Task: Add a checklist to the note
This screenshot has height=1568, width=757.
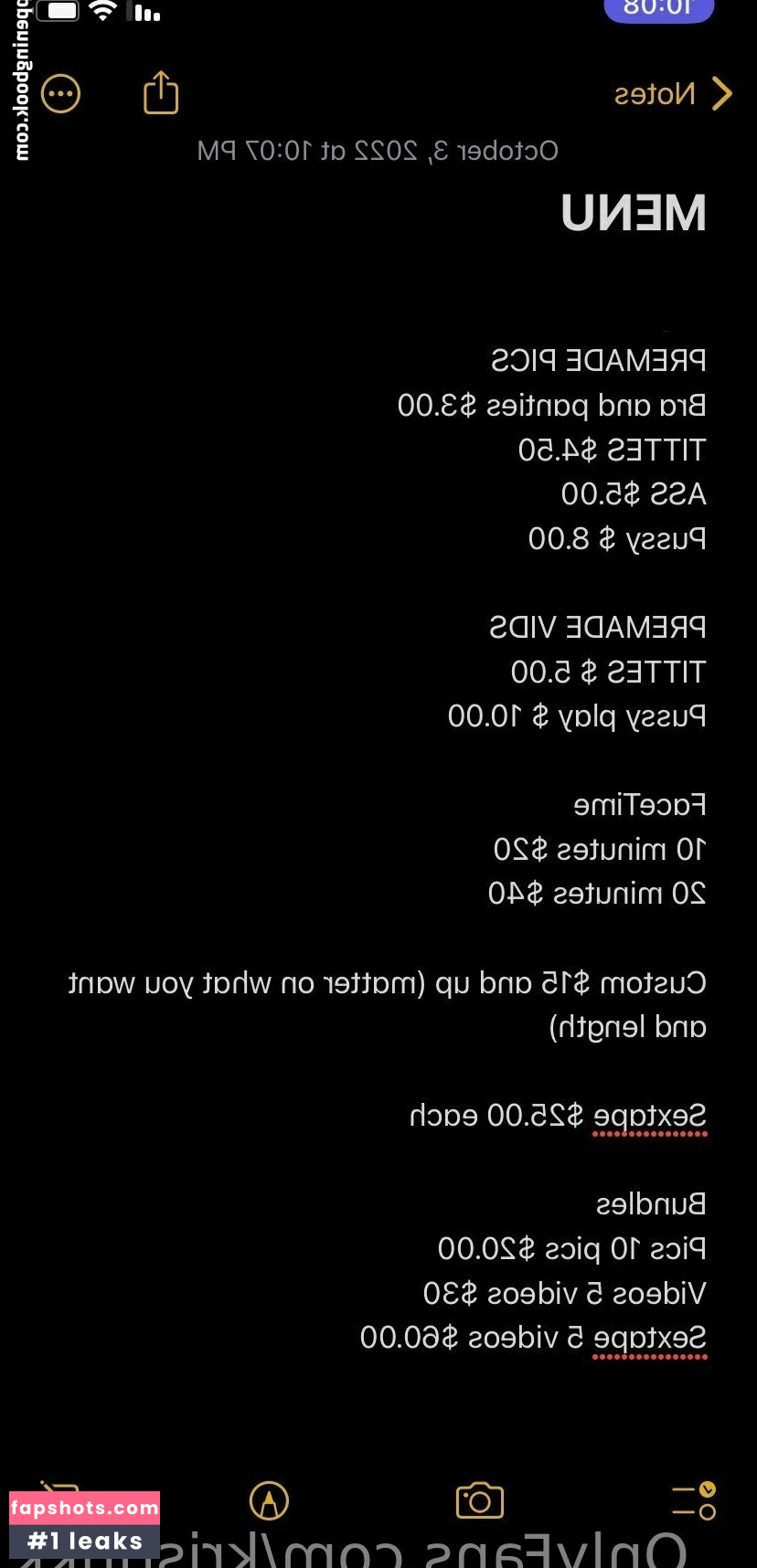Action: click(694, 1500)
